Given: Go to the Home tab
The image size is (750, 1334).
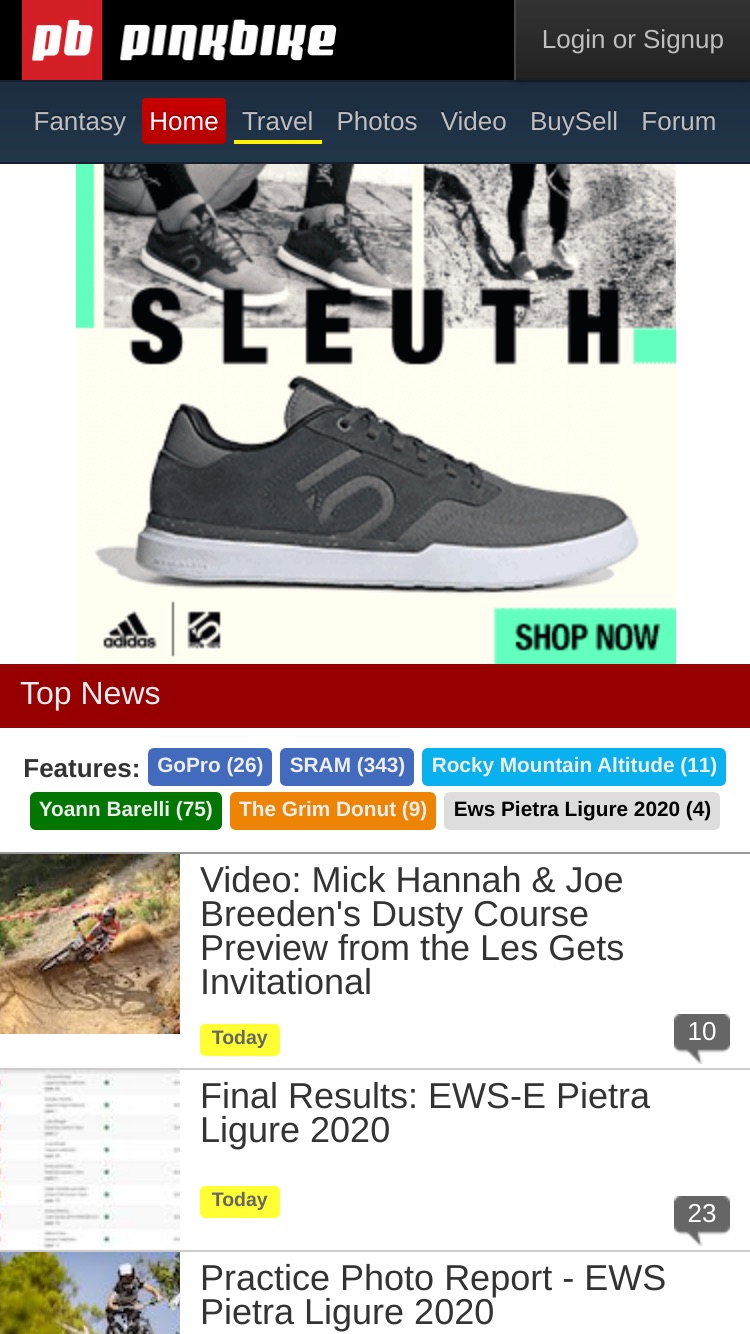Looking at the screenshot, I should pos(184,121).
